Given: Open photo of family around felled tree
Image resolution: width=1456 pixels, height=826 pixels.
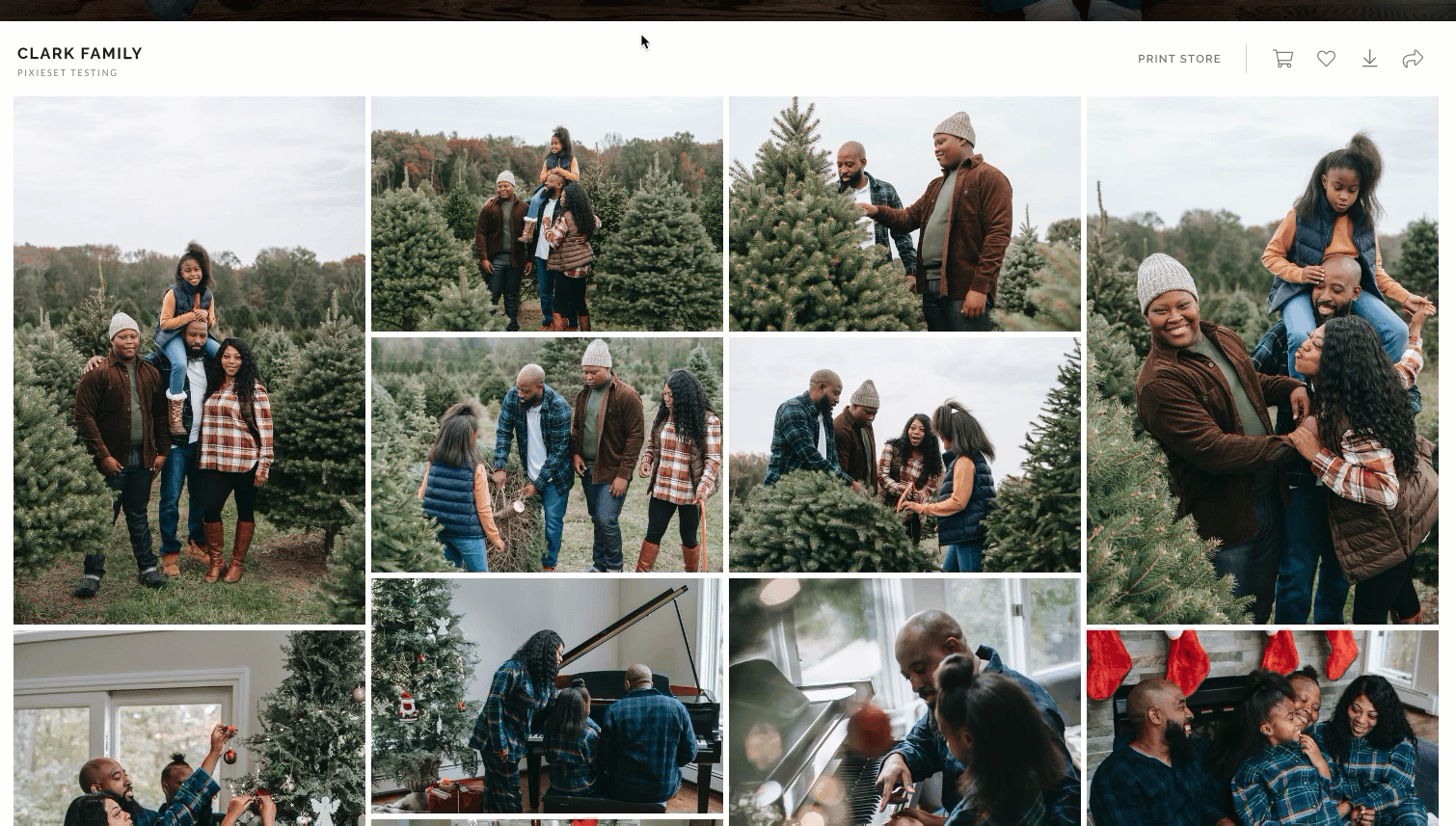Looking at the screenshot, I should [x=904, y=454].
